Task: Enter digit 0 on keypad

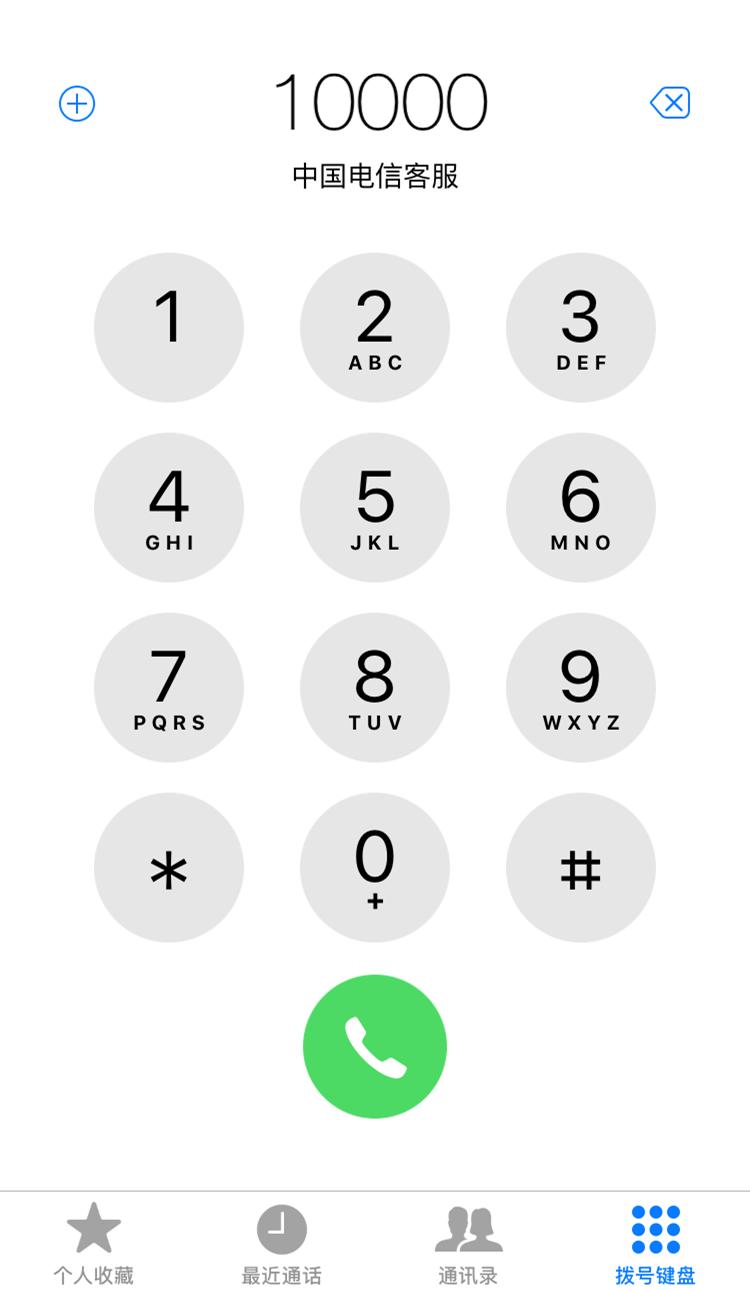Action: 375,868
